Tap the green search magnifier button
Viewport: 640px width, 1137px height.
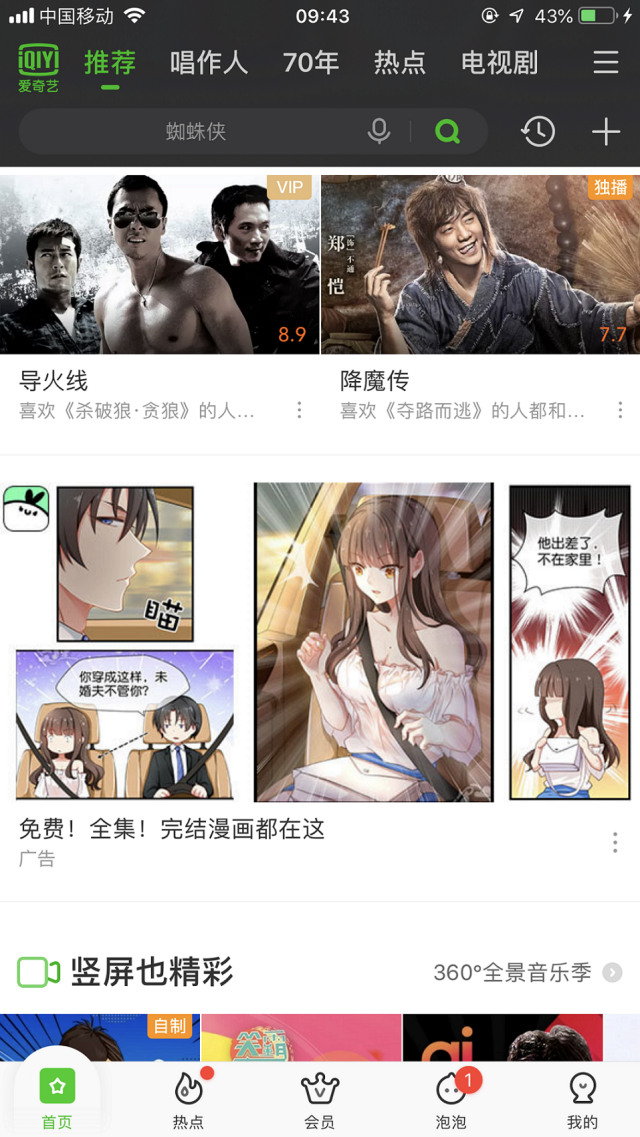(448, 131)
